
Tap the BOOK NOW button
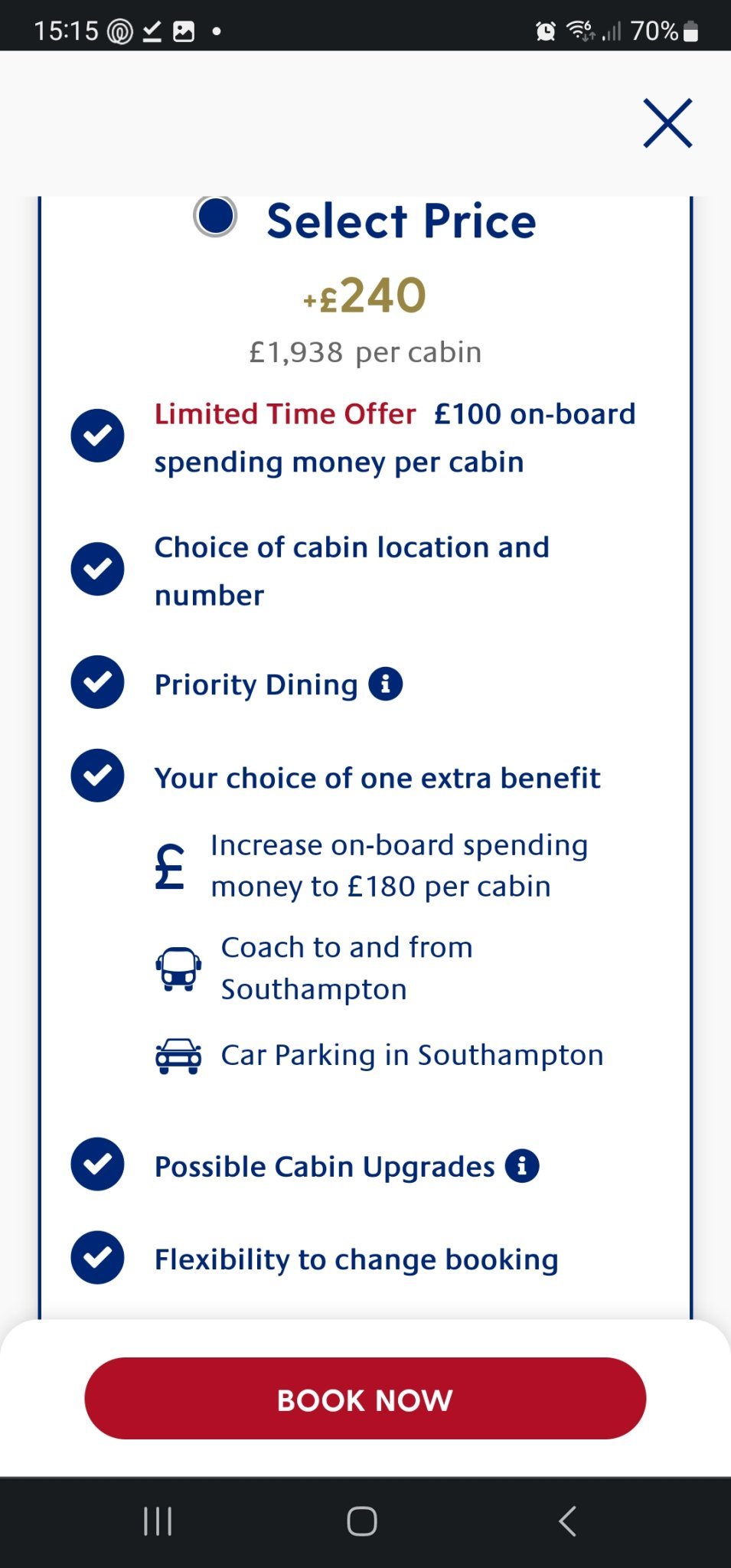(x=365, y=1398)
